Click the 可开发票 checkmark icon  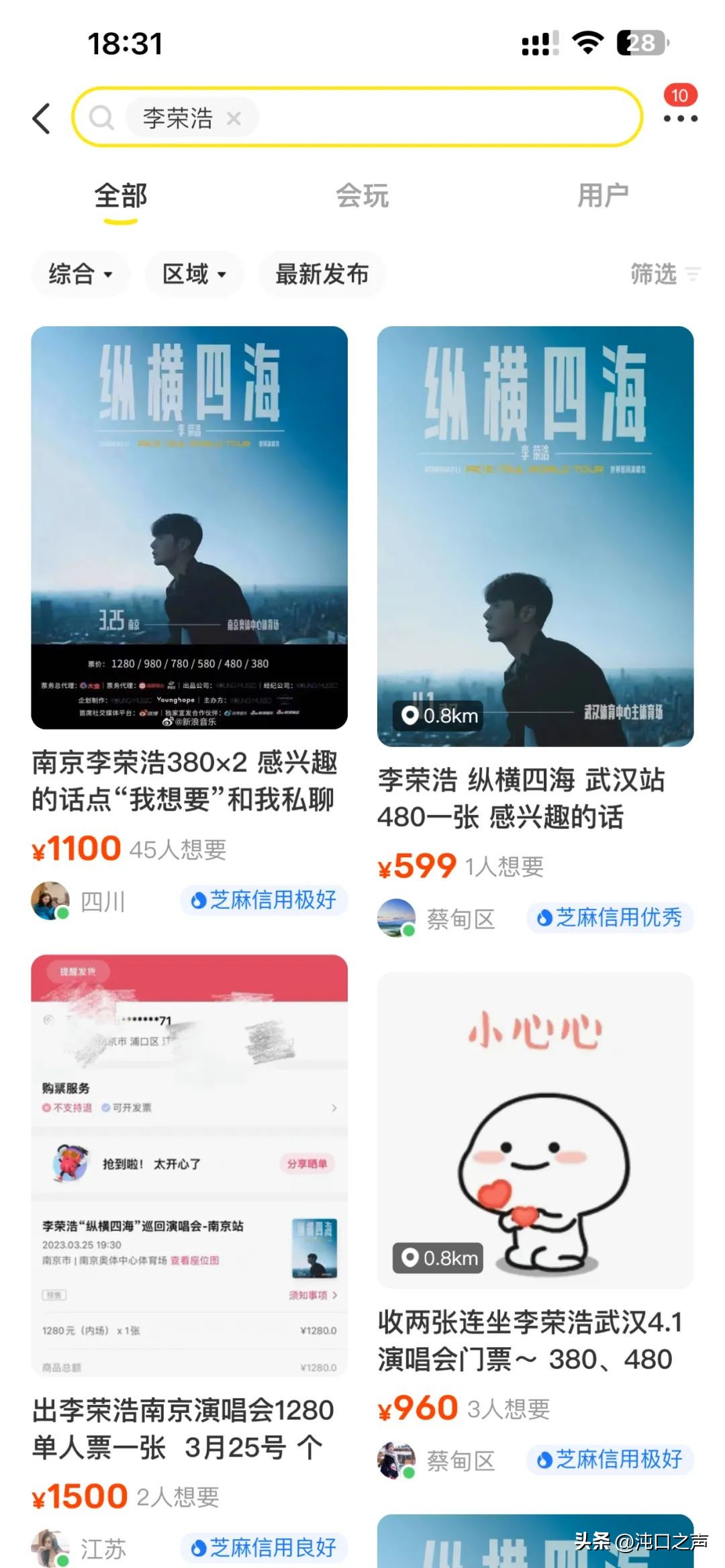click(106, 1108)
